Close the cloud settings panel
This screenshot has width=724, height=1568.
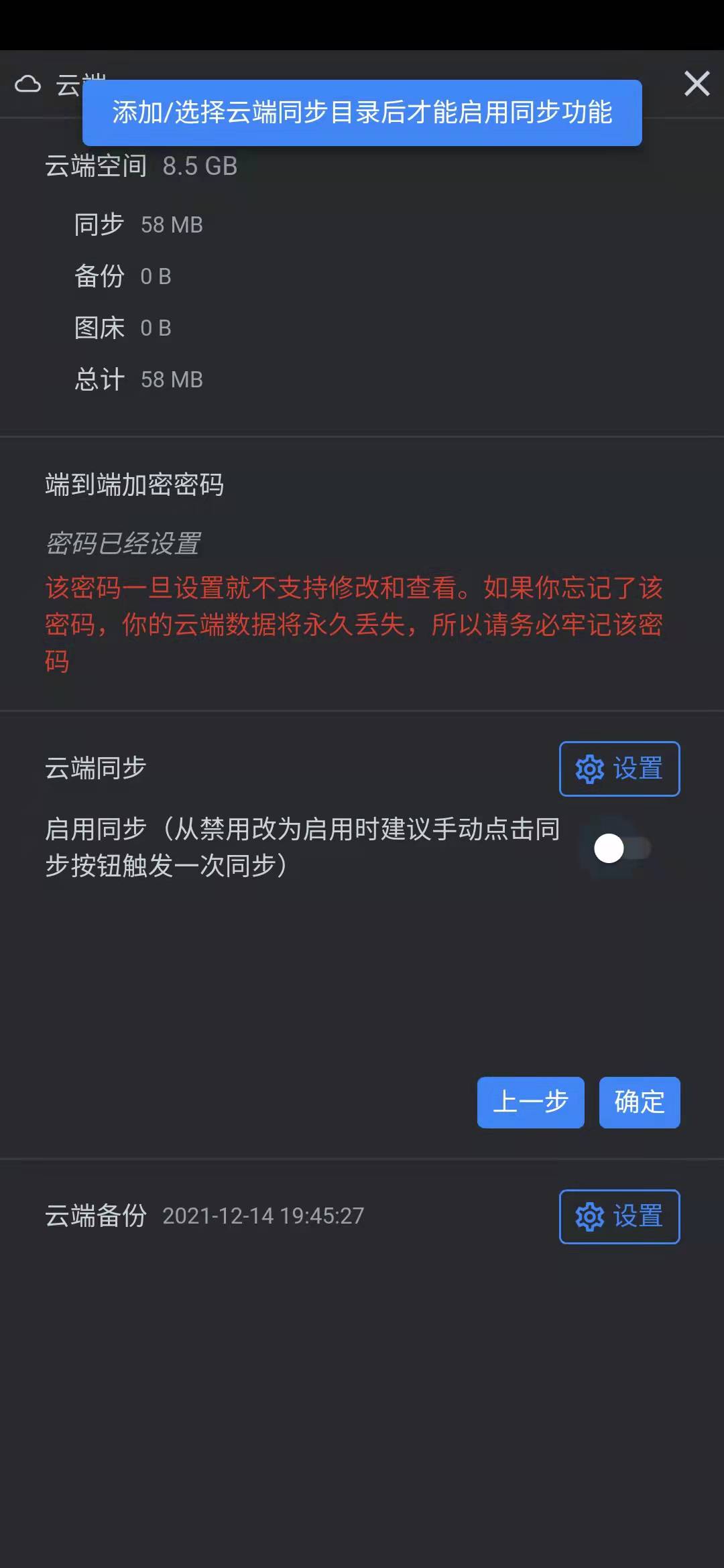(697, 84)
